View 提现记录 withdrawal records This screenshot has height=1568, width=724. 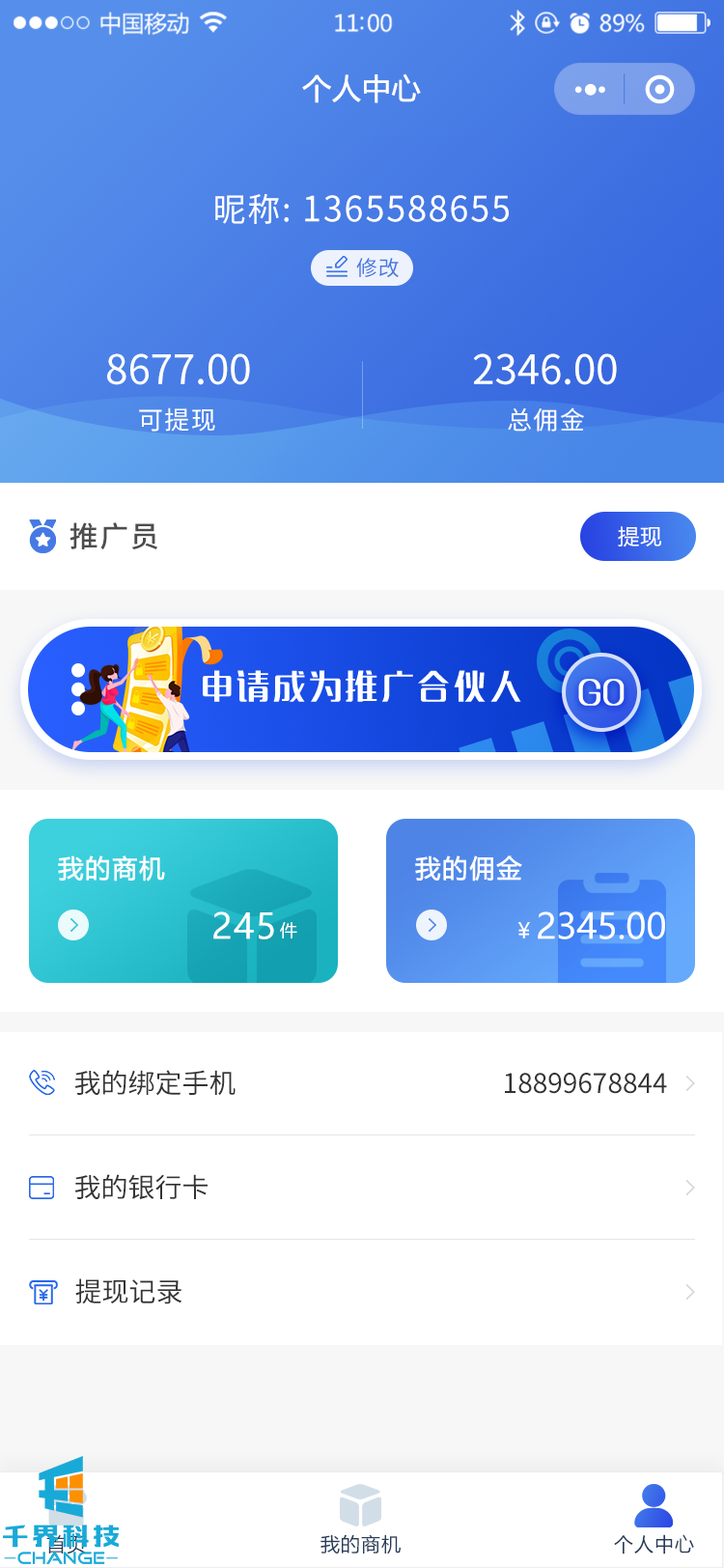click(362, 1292)
